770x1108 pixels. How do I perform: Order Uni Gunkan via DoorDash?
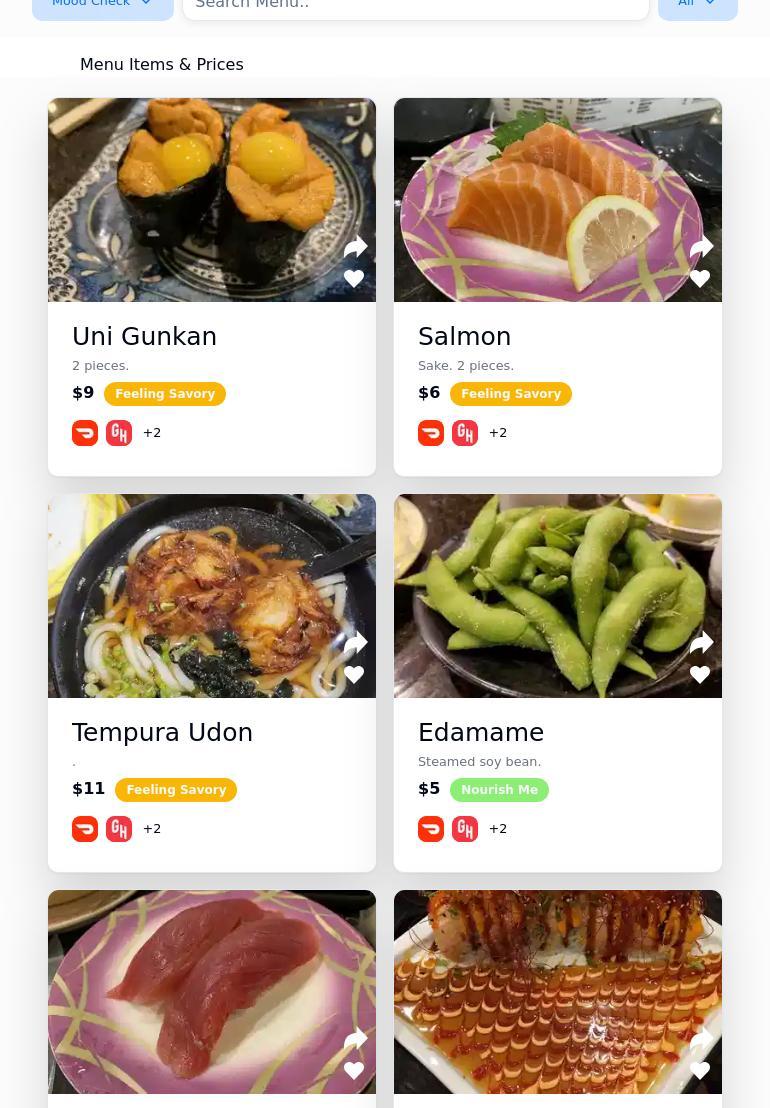point(85,433)
